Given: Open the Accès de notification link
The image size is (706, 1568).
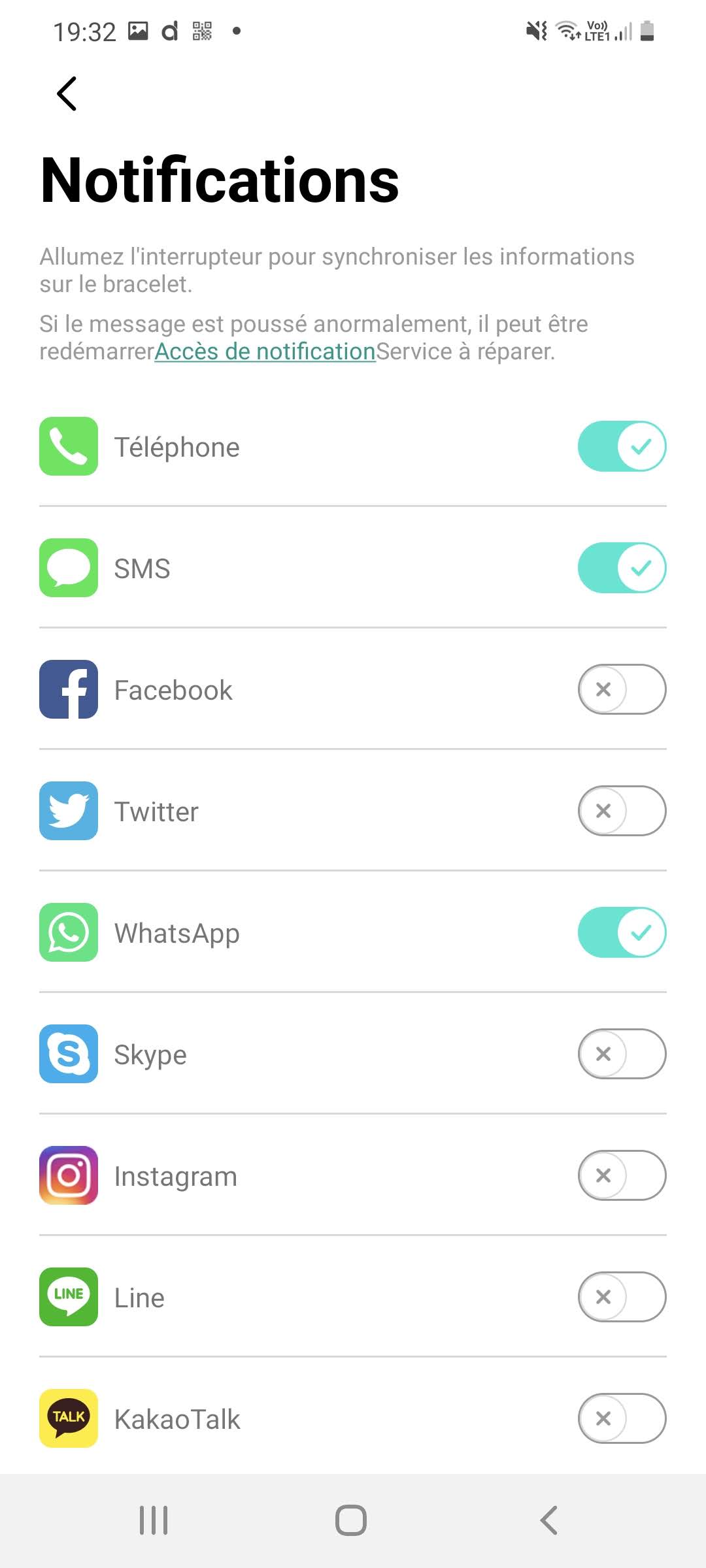Looking at the screenshot, I should tap(265, 351).
